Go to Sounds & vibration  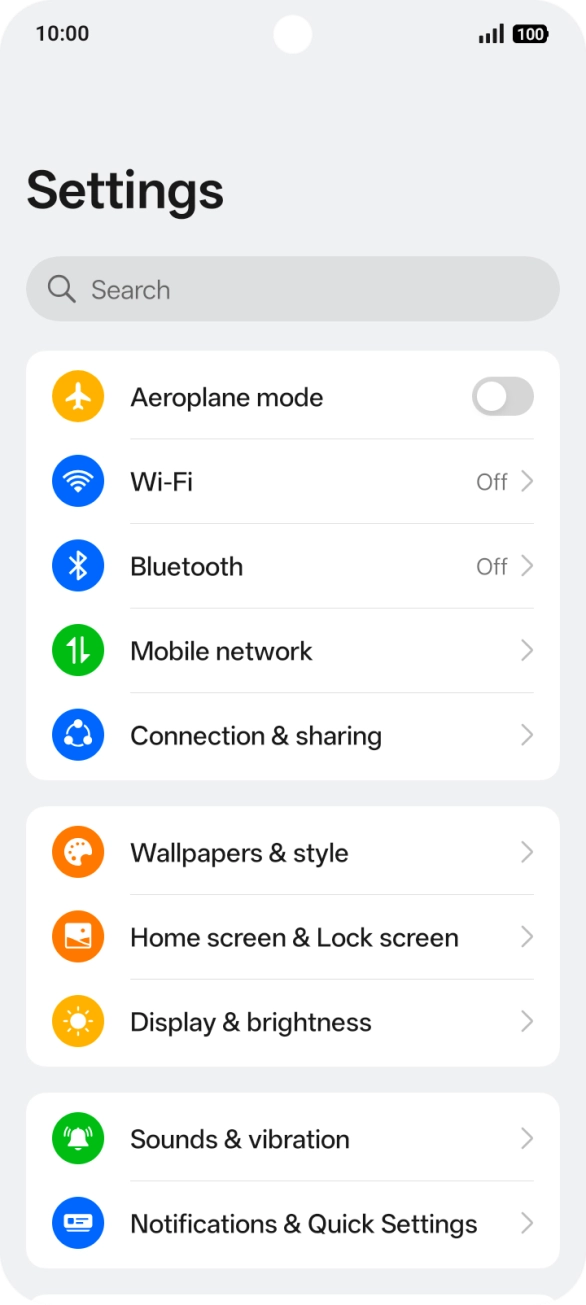click(293, 1139)
